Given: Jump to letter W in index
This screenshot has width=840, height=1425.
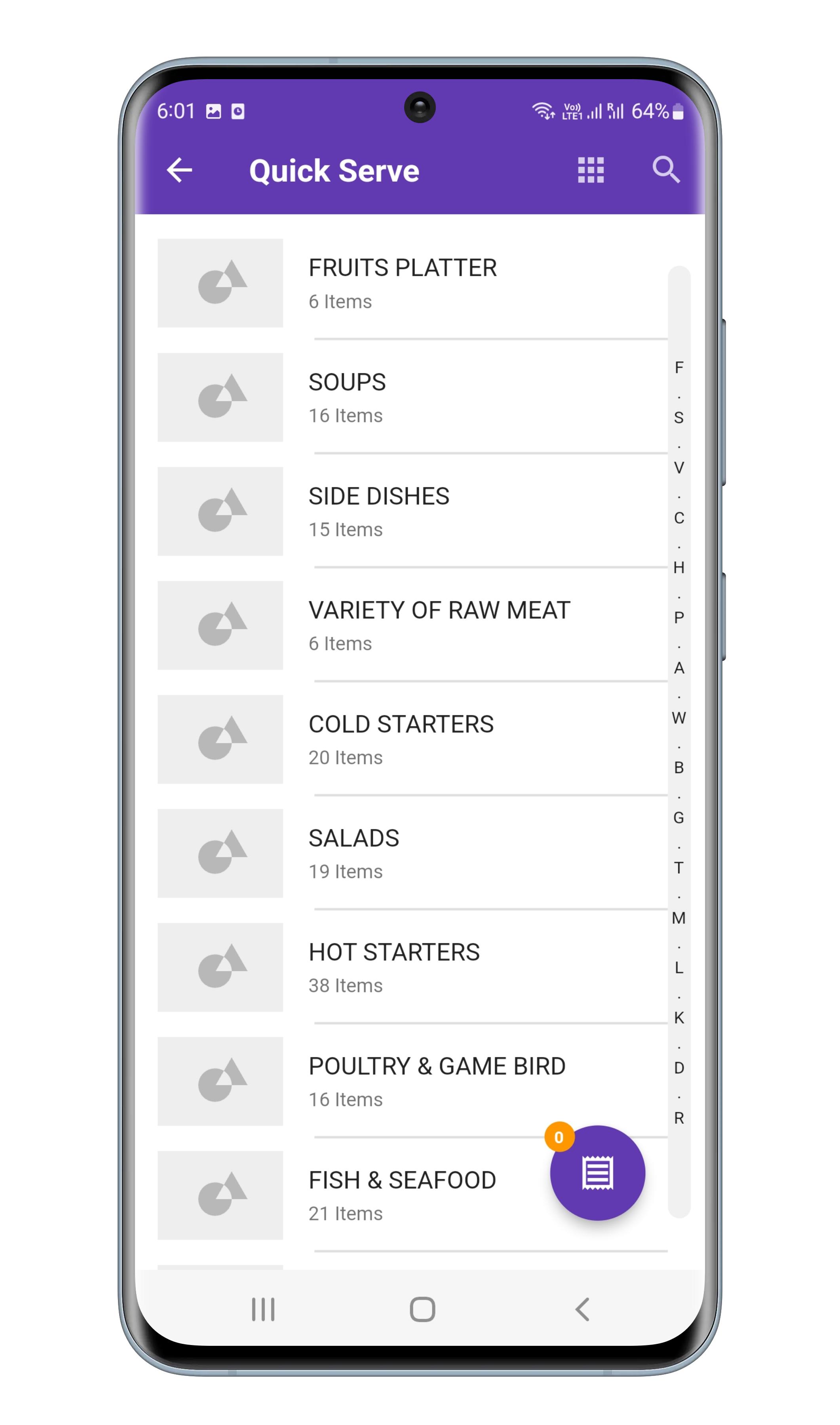Looking at the screenshot, I should click(678, 718).
